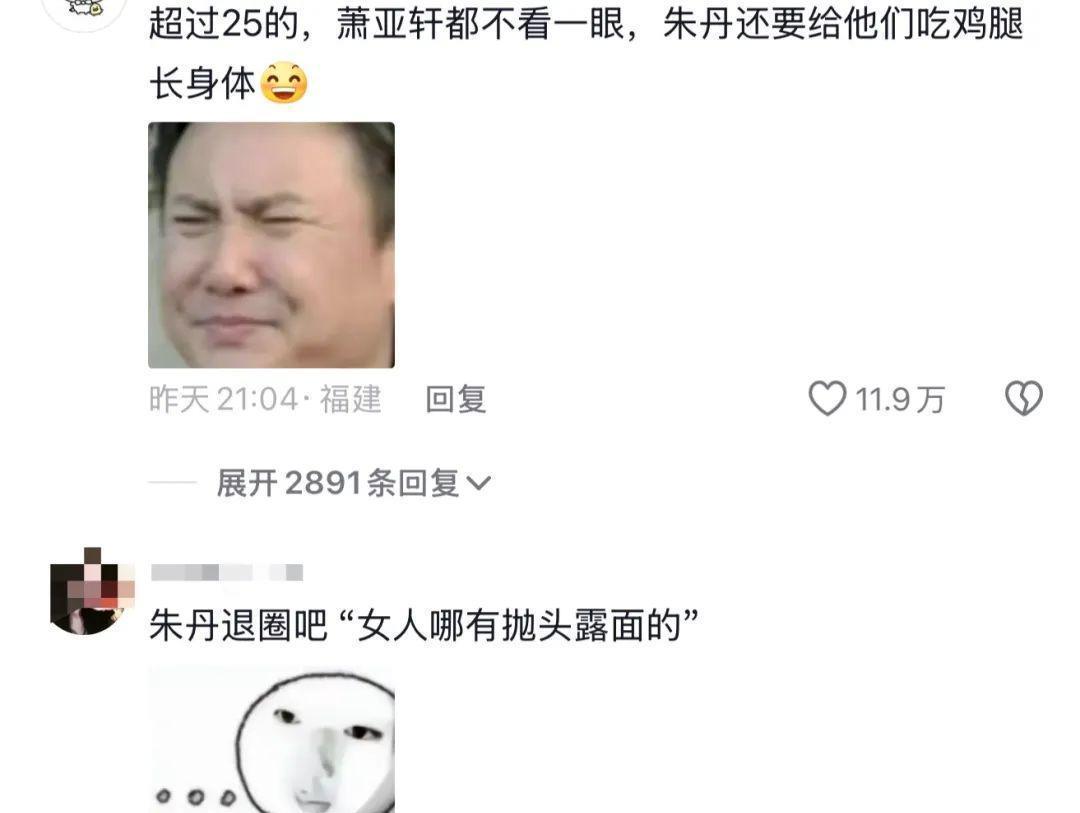Viewport: 1080px width, 813px height.
Task: Expand the 2891 replies
Action: pos(354,484)
